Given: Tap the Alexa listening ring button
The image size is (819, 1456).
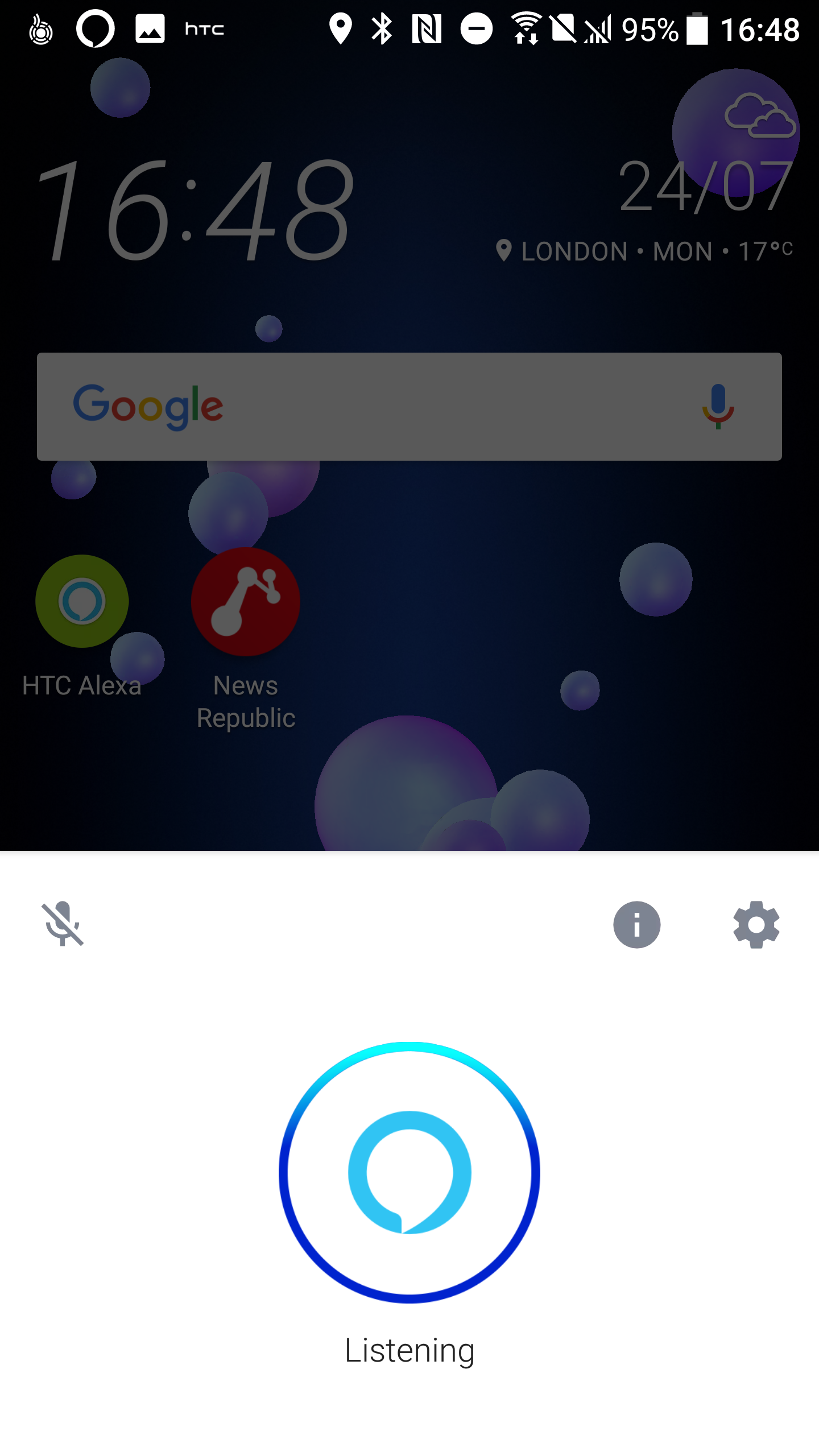Looking at the screenshot, I should click(x=409, y=1172).
